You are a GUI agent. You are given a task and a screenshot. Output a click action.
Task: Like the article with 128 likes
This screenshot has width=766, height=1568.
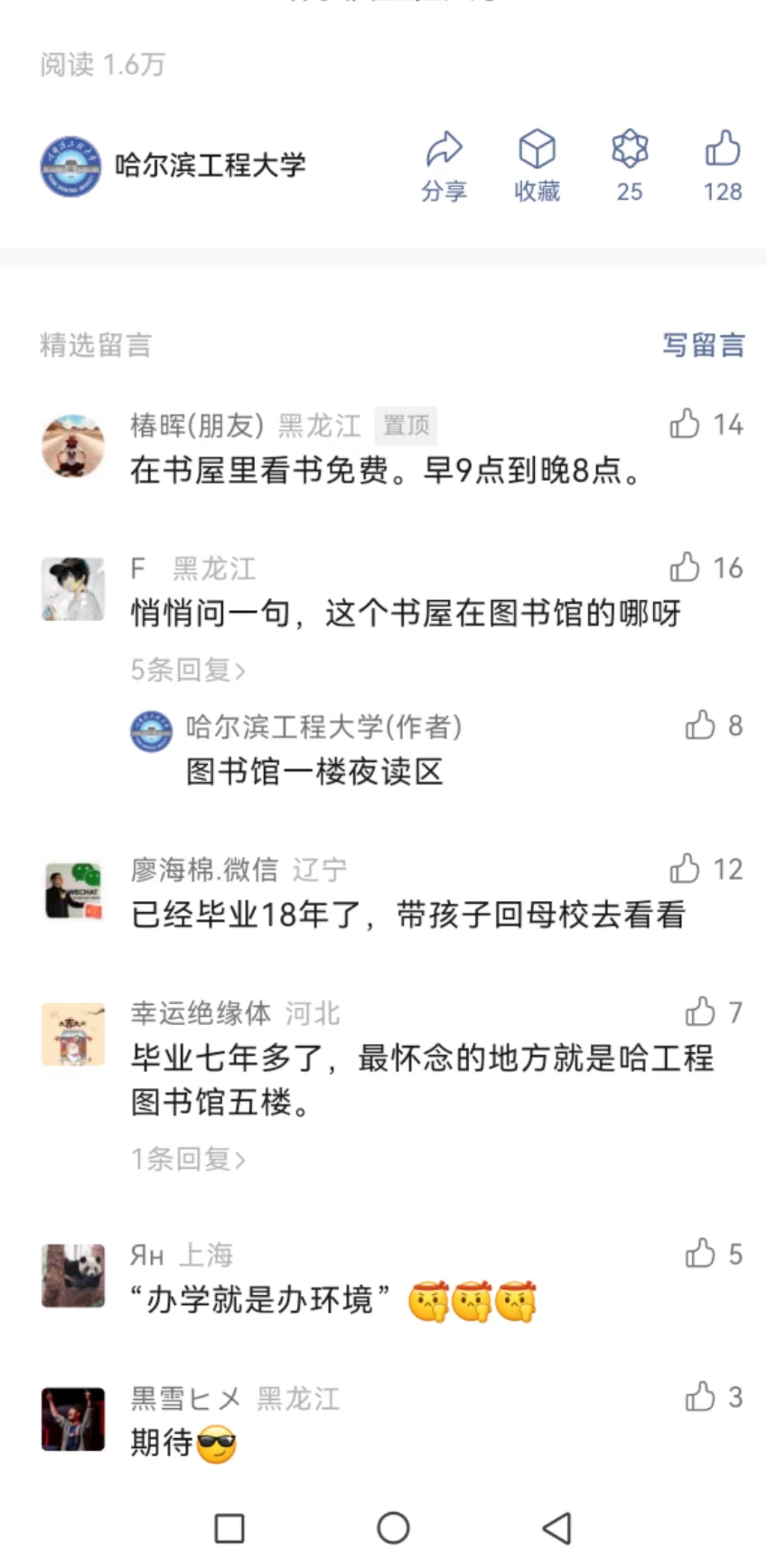point(723,166)
